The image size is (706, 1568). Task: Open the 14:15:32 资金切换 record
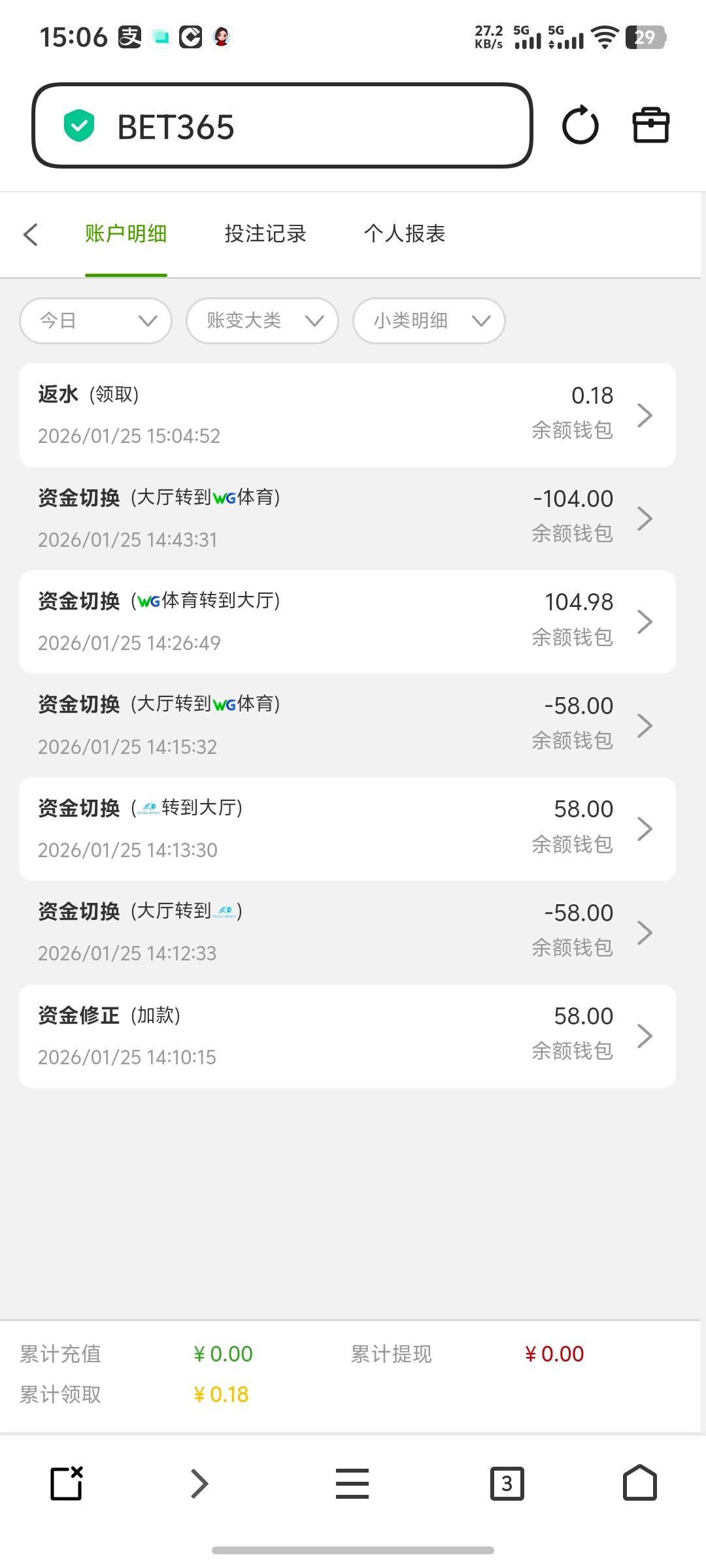[x=347, y=725]
